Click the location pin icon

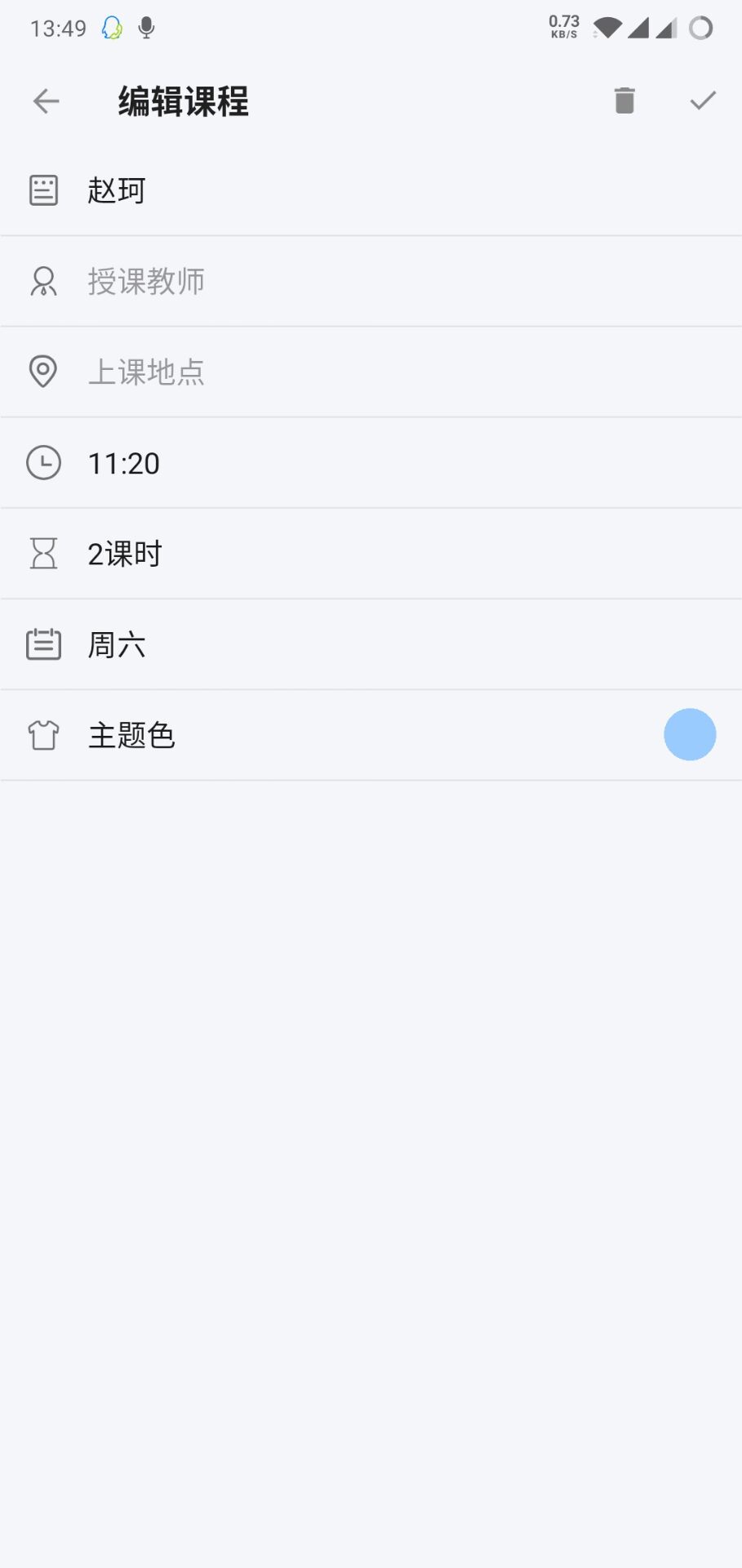[43, 372]
